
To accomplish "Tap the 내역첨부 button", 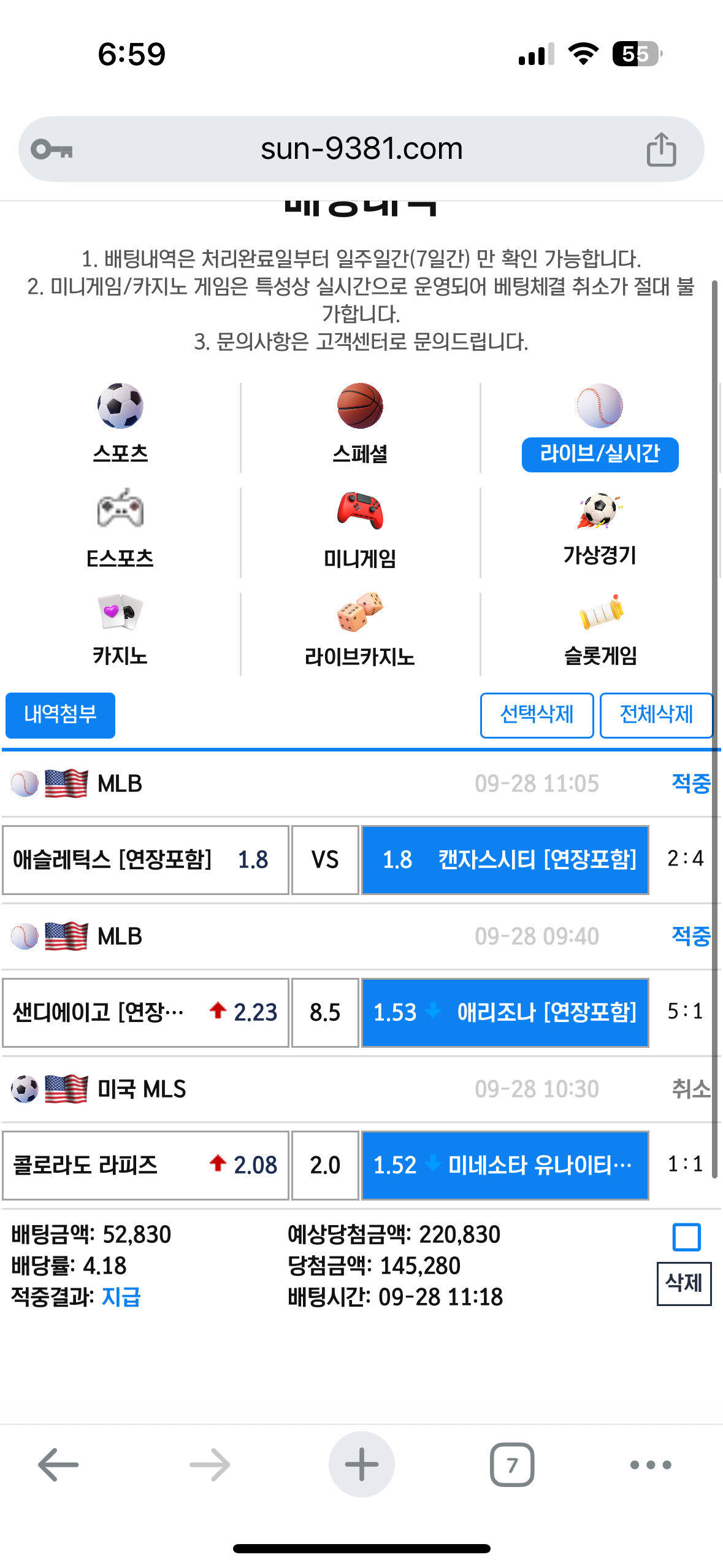I will 60,715.
